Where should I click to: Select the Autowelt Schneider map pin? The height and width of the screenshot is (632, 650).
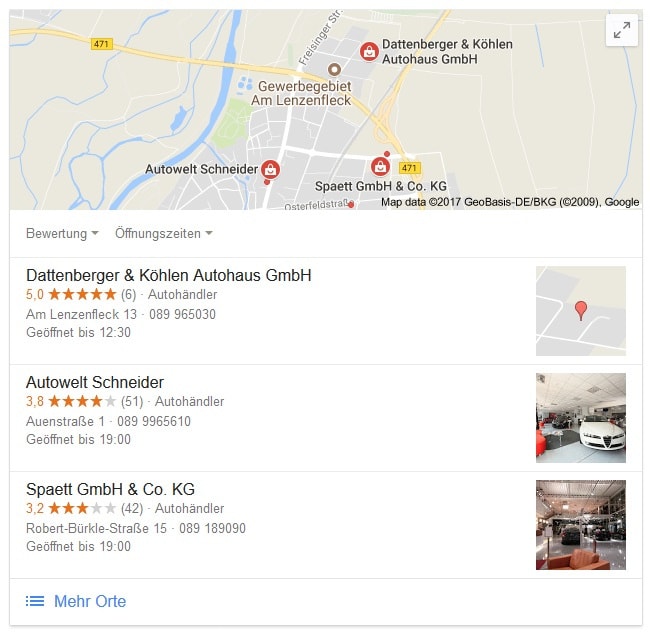pyautogui.click(x=270, y=169)
